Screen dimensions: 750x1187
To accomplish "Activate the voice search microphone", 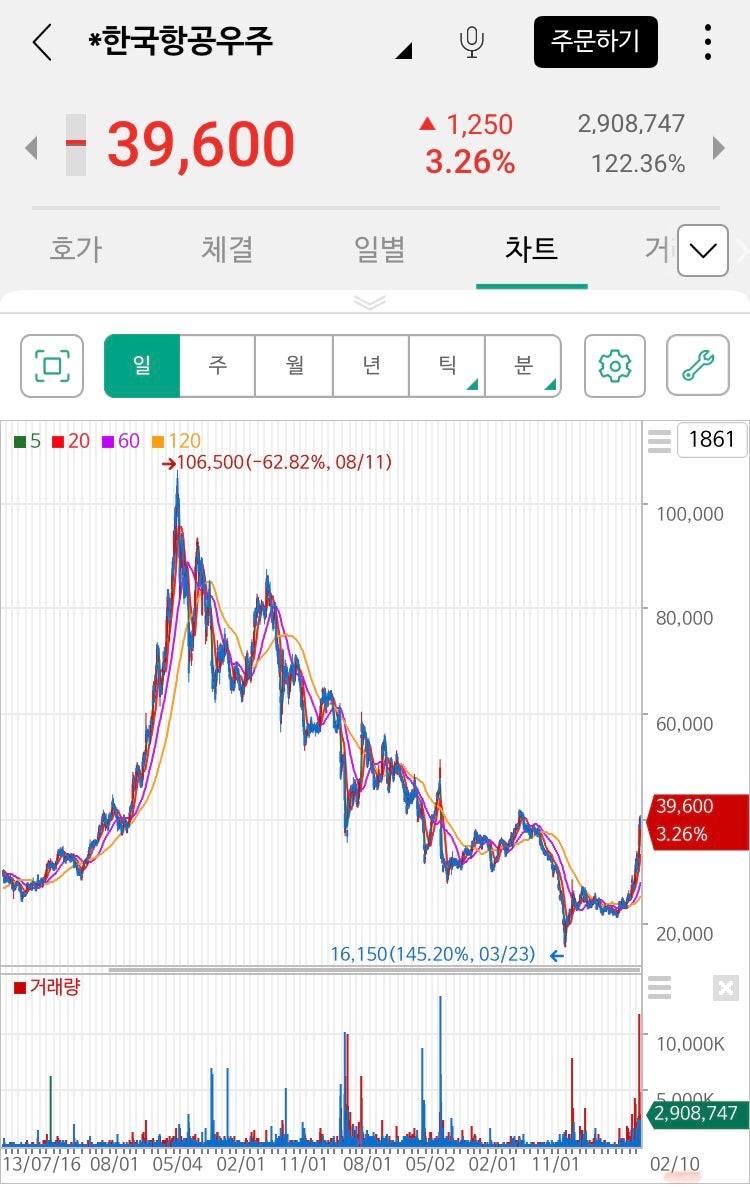I will pyautogui.click(x=471, y=42).
